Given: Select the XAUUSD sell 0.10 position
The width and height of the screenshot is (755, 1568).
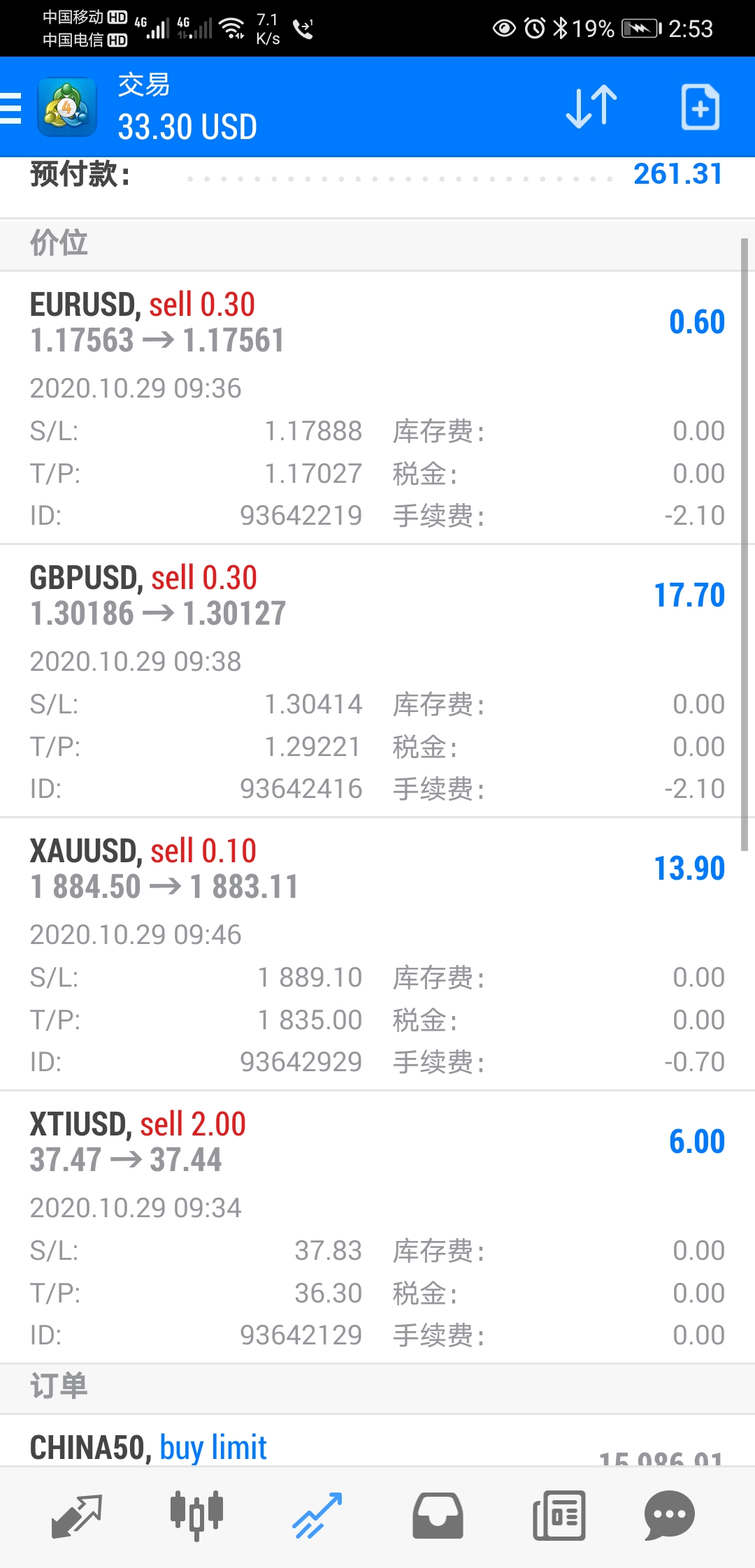Looking at the screenshot, I should tap(377, 954).
